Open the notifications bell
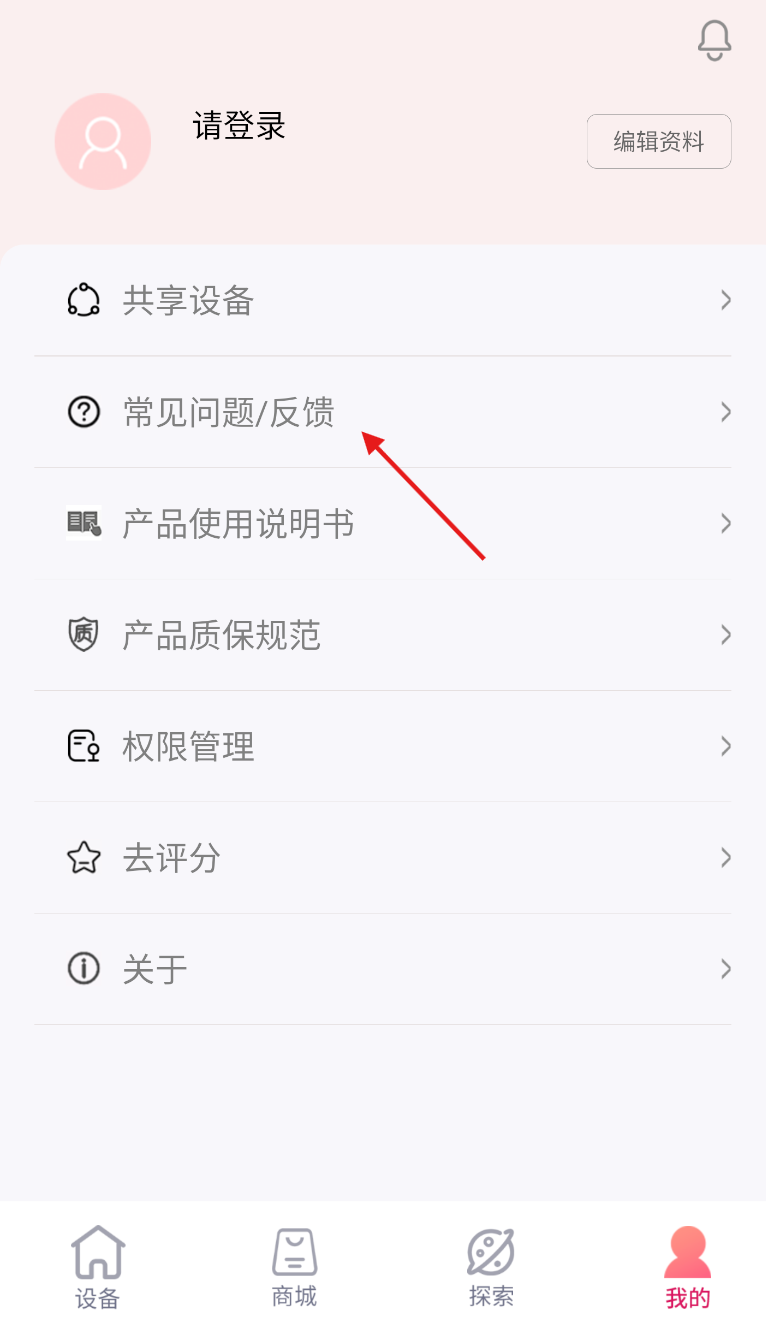Viewport: 766px width, 1318px height. coord(714,40)
